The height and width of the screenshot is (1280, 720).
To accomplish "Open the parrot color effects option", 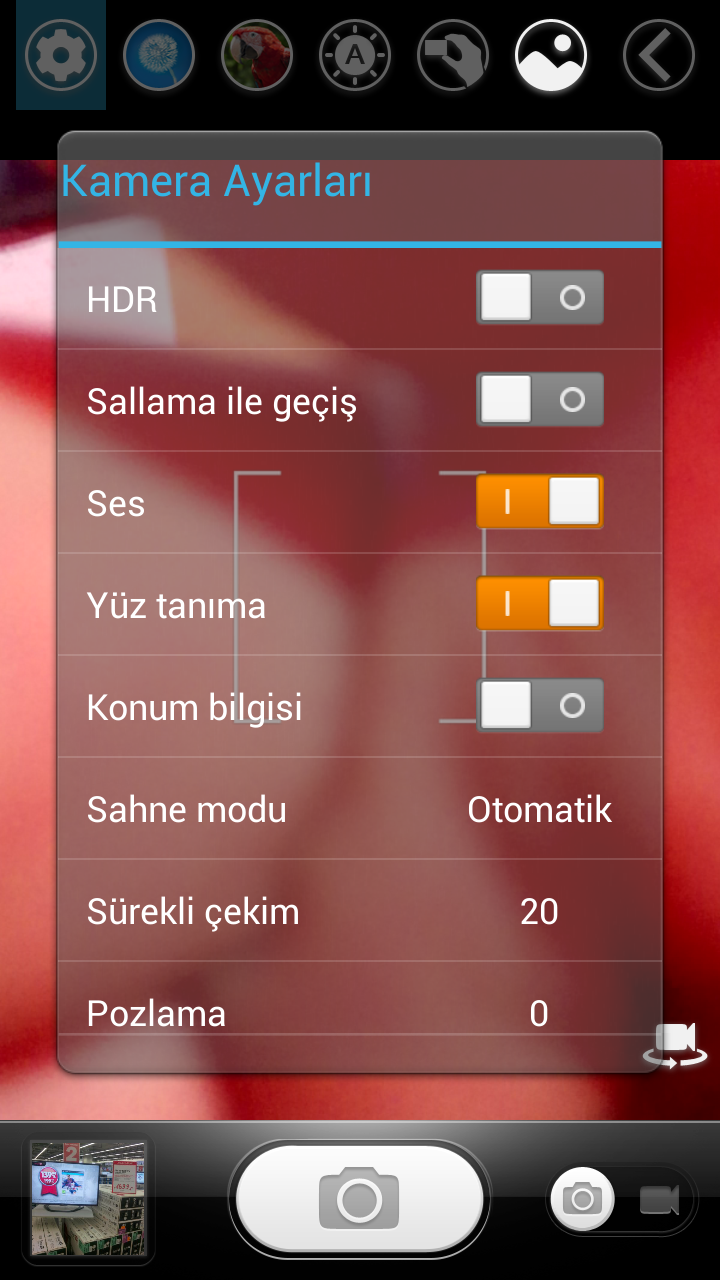I will click(257, 55).
